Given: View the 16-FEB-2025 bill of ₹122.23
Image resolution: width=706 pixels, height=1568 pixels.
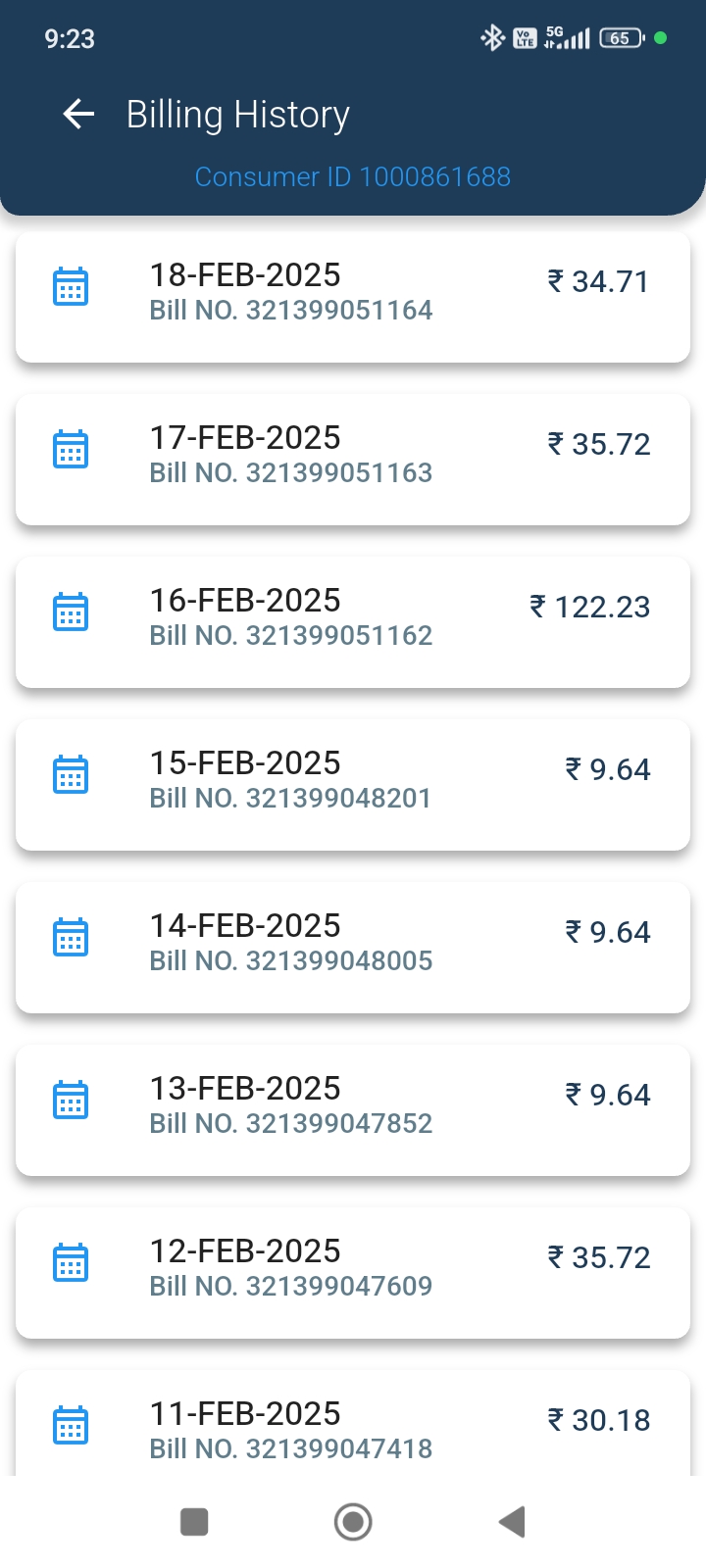Looking at the screenshot, I should (353, 622).
